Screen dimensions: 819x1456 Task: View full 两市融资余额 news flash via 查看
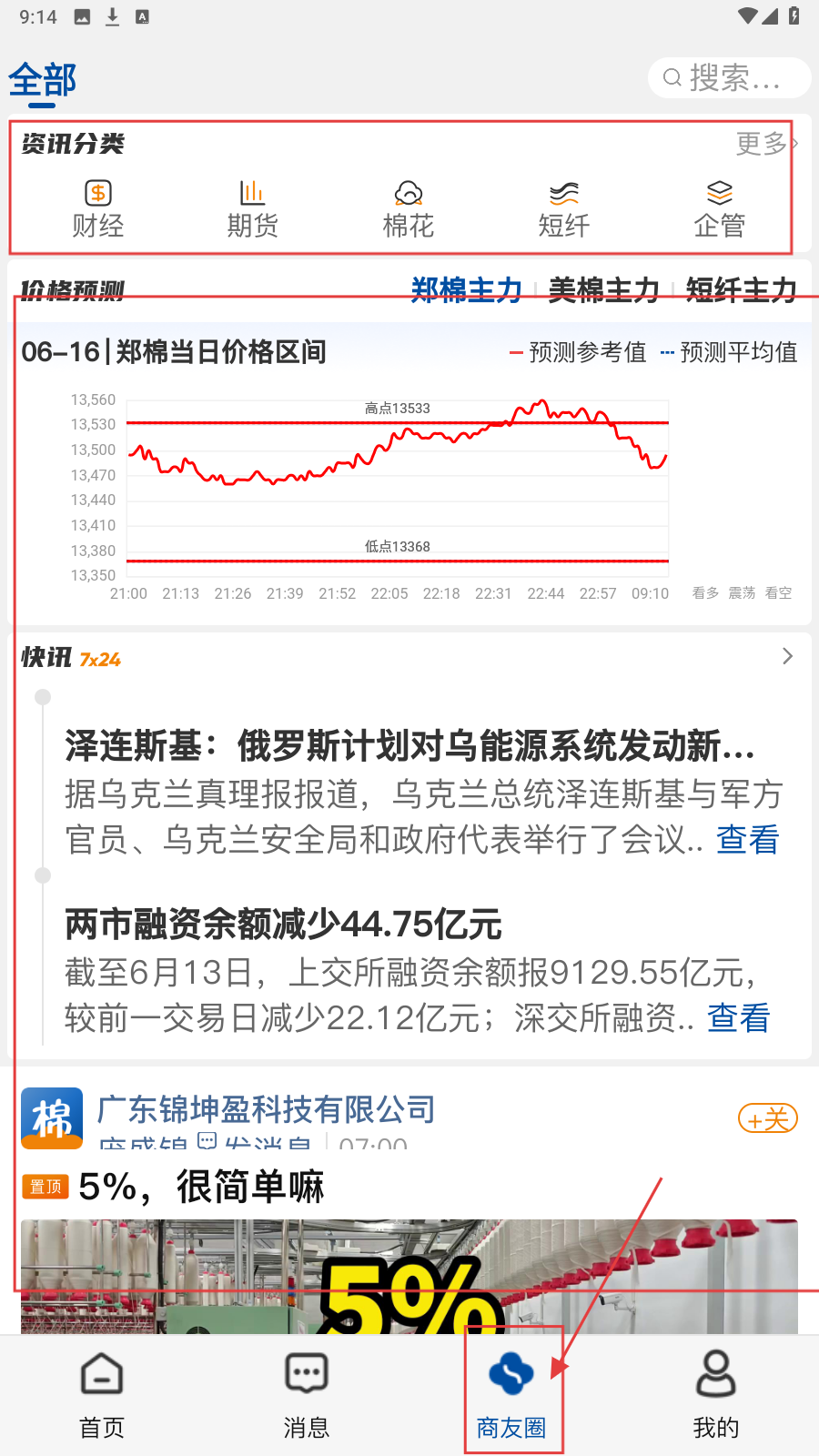(738, 1018)
